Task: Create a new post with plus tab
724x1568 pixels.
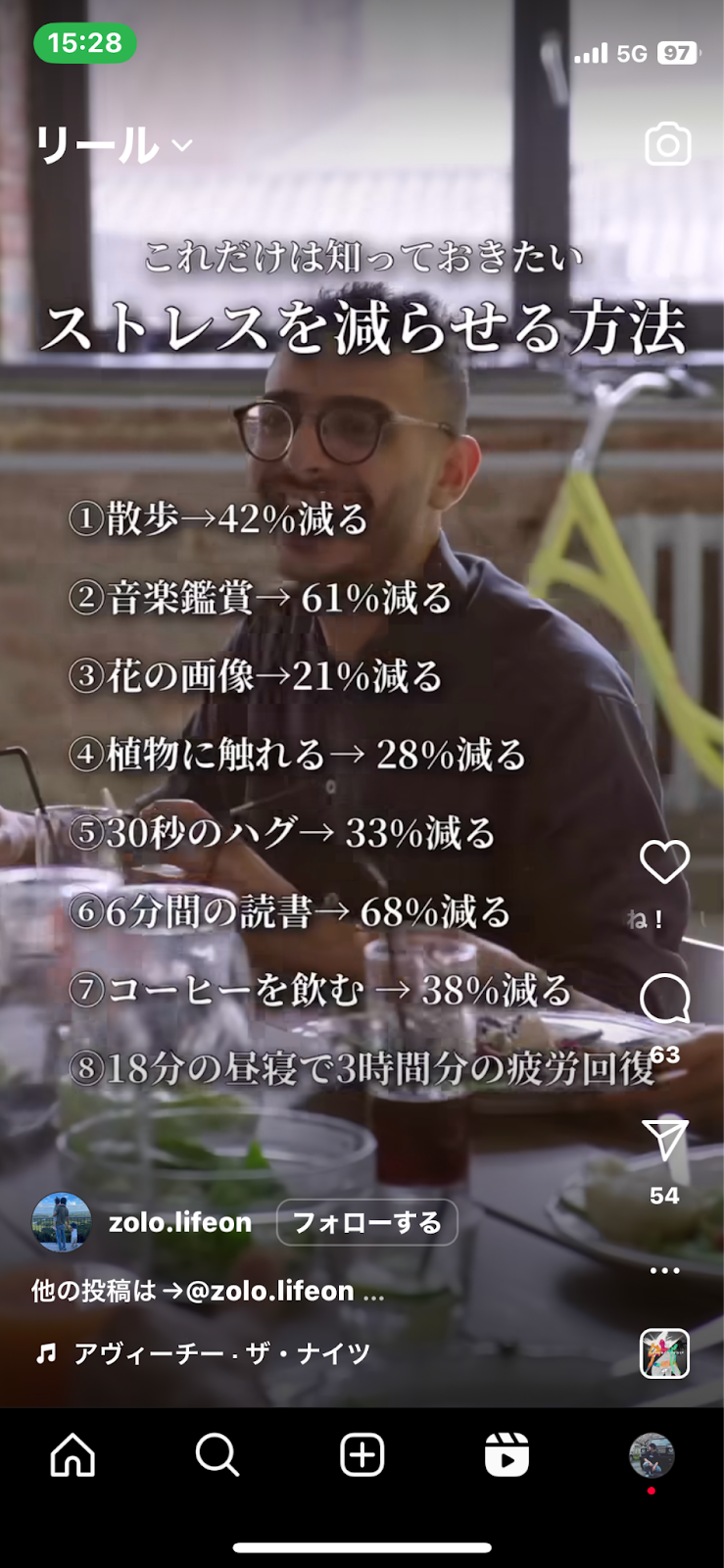Action: (362, 1455)
